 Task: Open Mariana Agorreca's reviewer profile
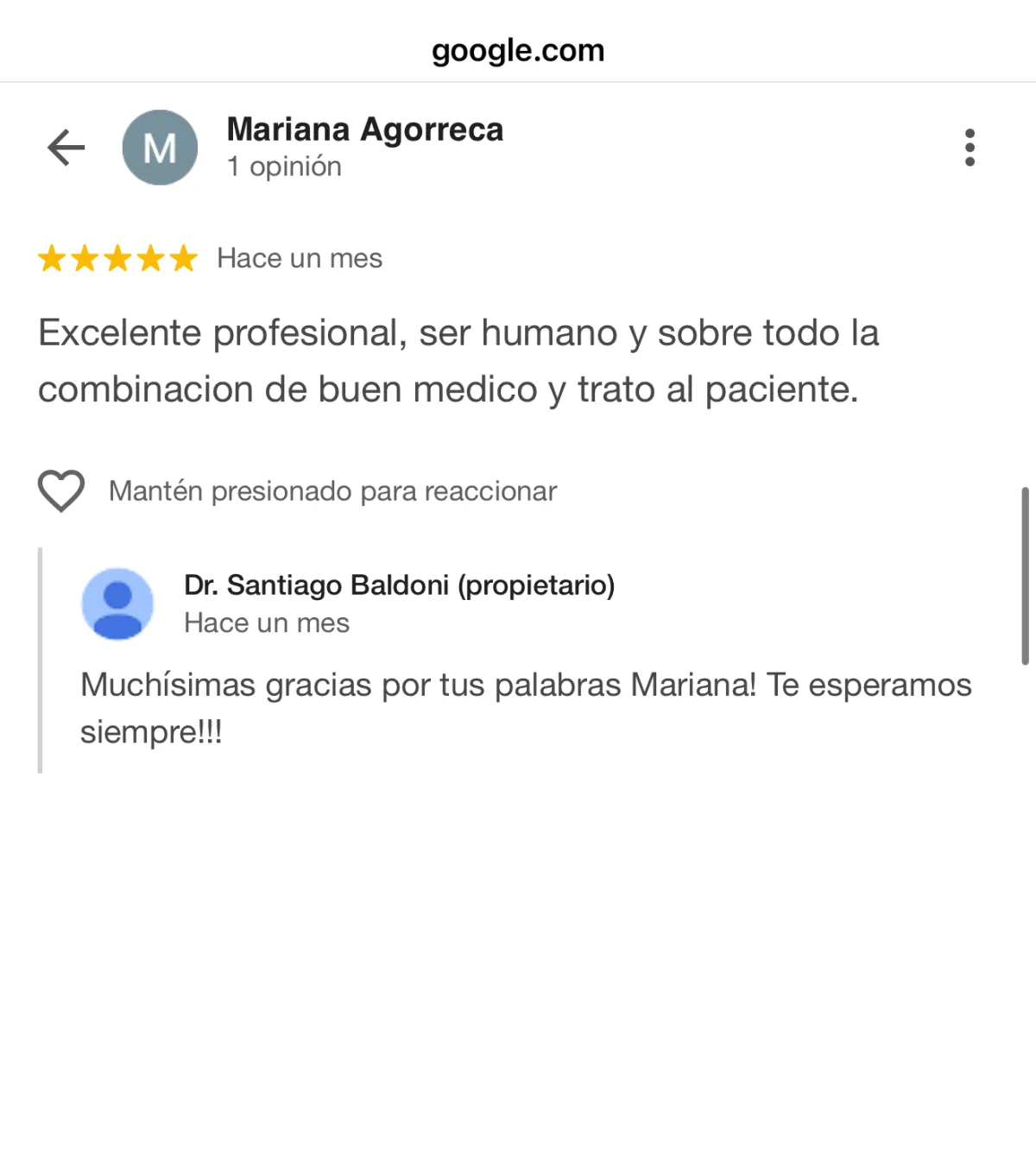coord(364,130)
